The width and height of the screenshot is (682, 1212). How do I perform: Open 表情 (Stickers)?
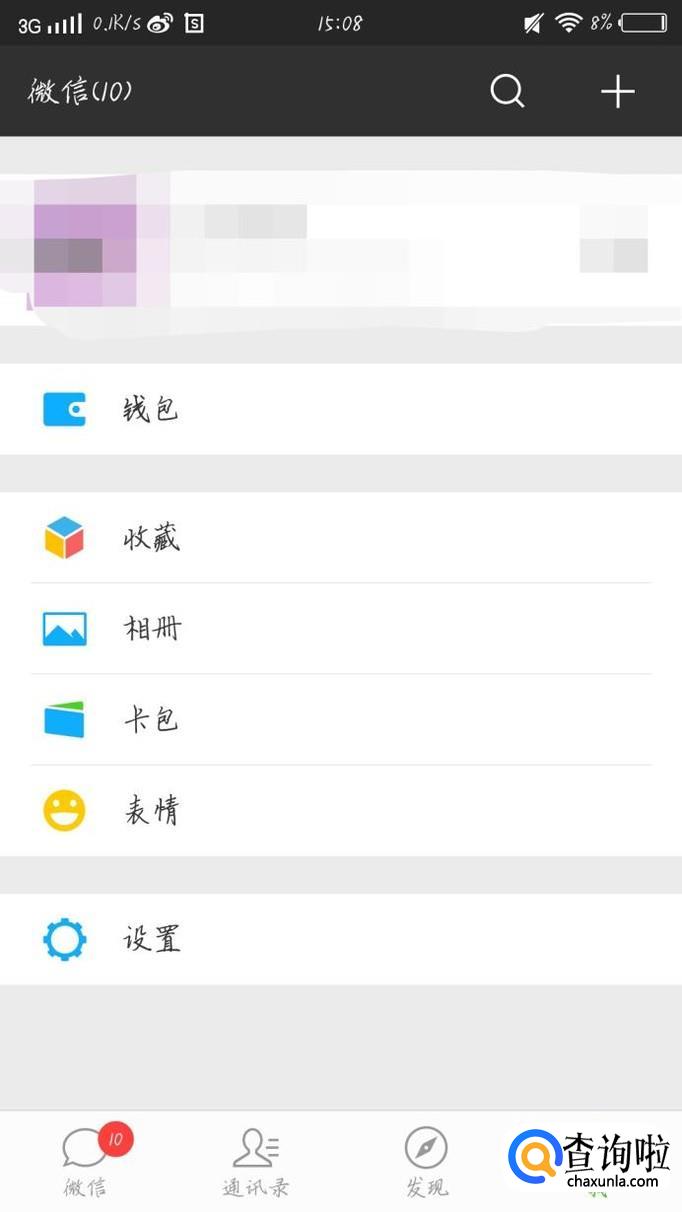click(x=340, y=811)
